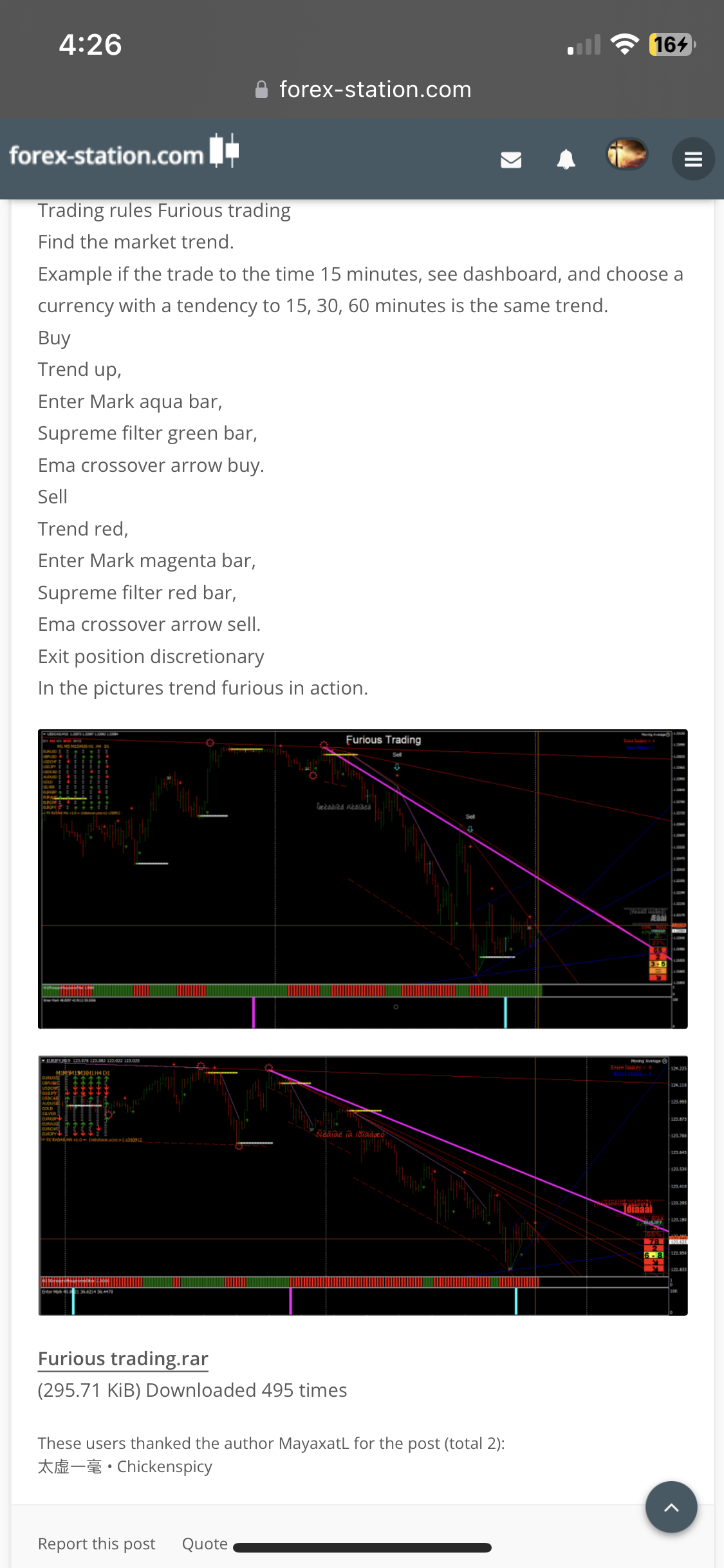724x1568 pixels.
Task: Download the Furious trading.rar attachment
Action: 123,1358
